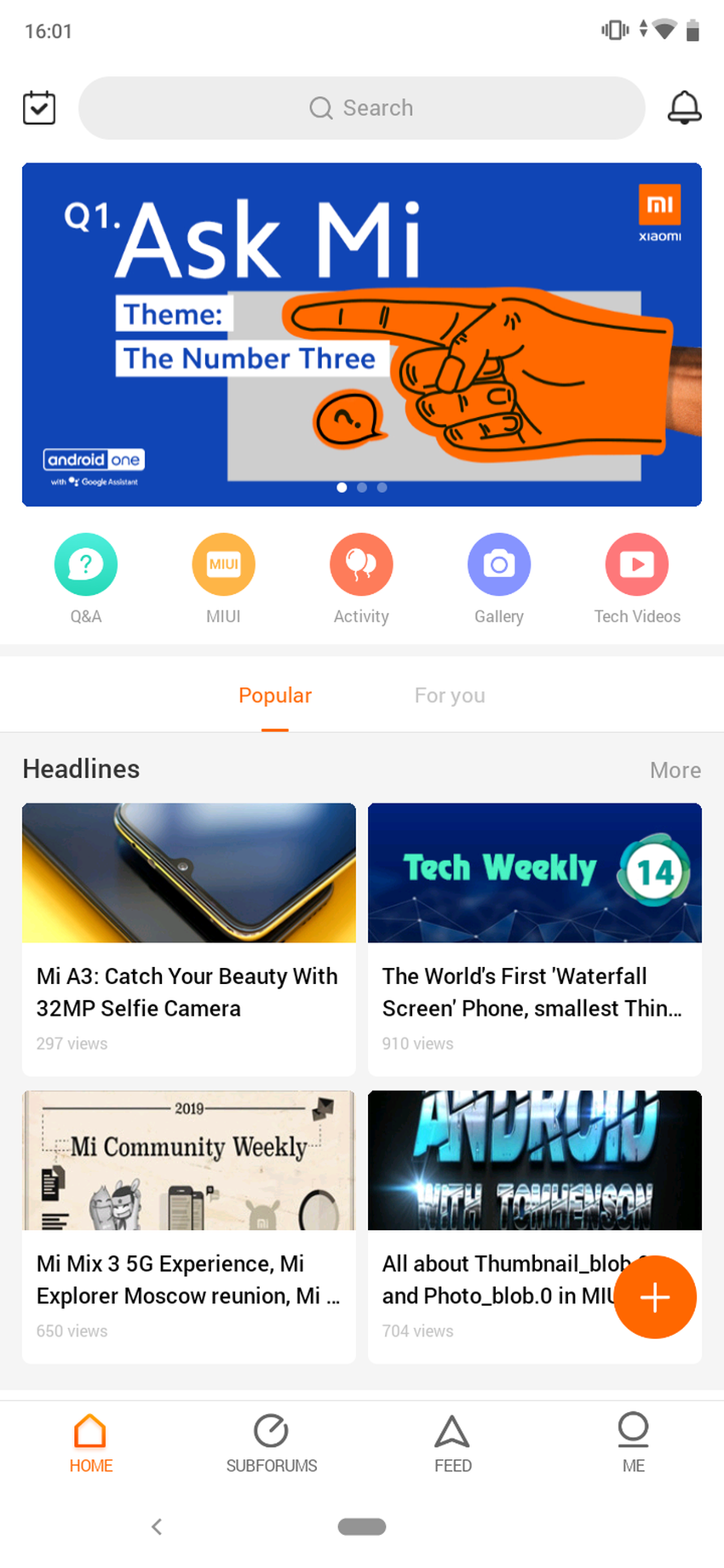The height and width of the screenshot is (1568, 724).
Task: Tap the Search field
Action: (x=361, y=108)
